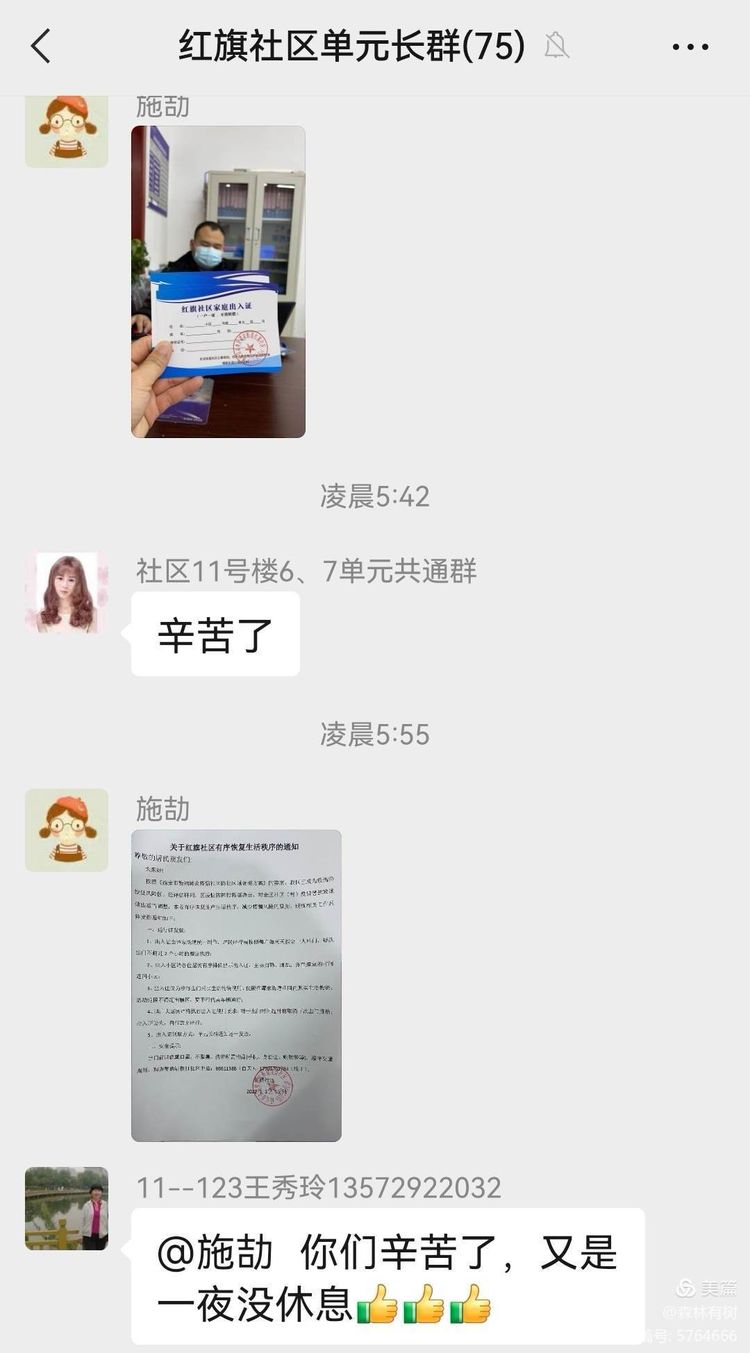The image size is (750, 1353).
Task: Open 施劼's avatar beside the pass photo
Action: pos(66,130)
